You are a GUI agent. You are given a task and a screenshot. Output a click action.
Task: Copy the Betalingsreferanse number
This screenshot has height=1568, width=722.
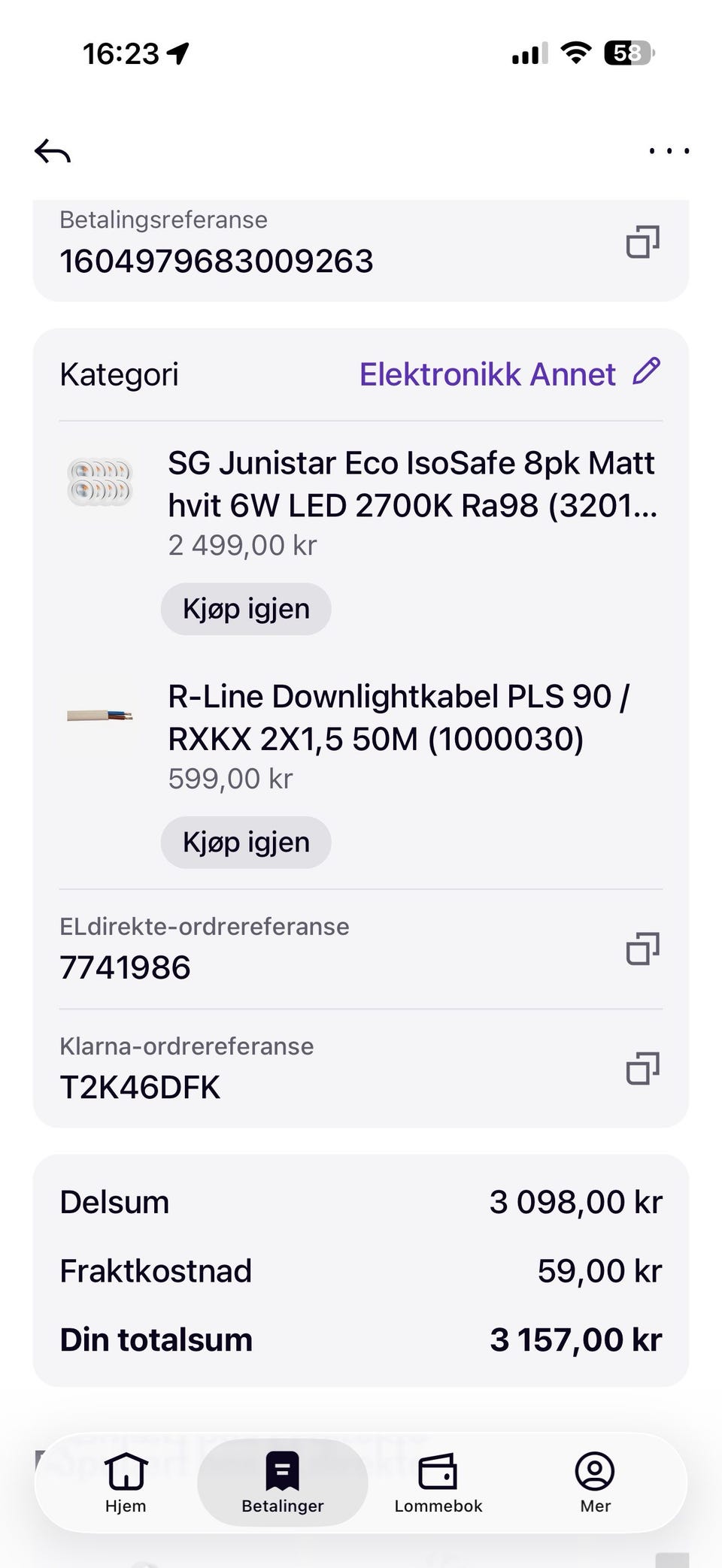(x=642, y=242)
